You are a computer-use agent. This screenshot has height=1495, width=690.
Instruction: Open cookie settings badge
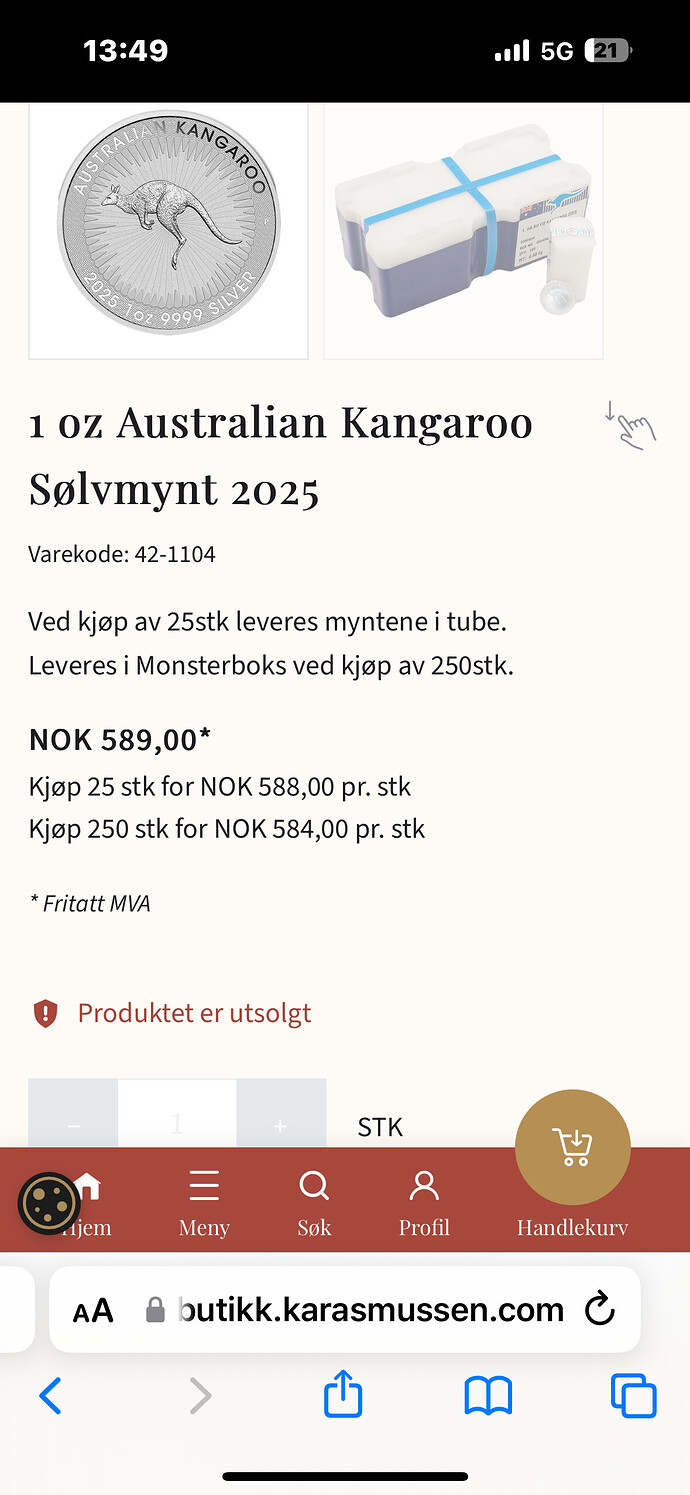pos(49,1203)
